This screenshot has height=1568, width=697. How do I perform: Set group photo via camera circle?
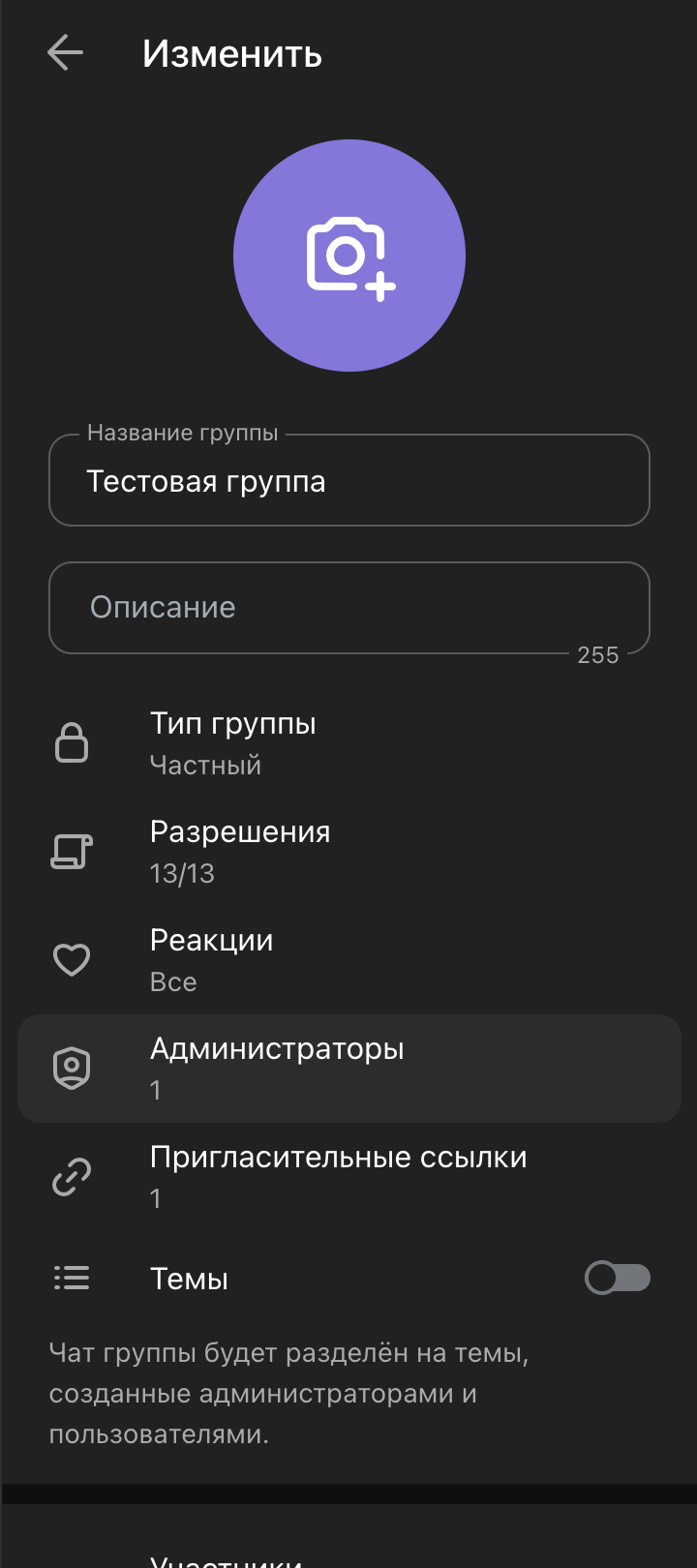click(349, 256)
